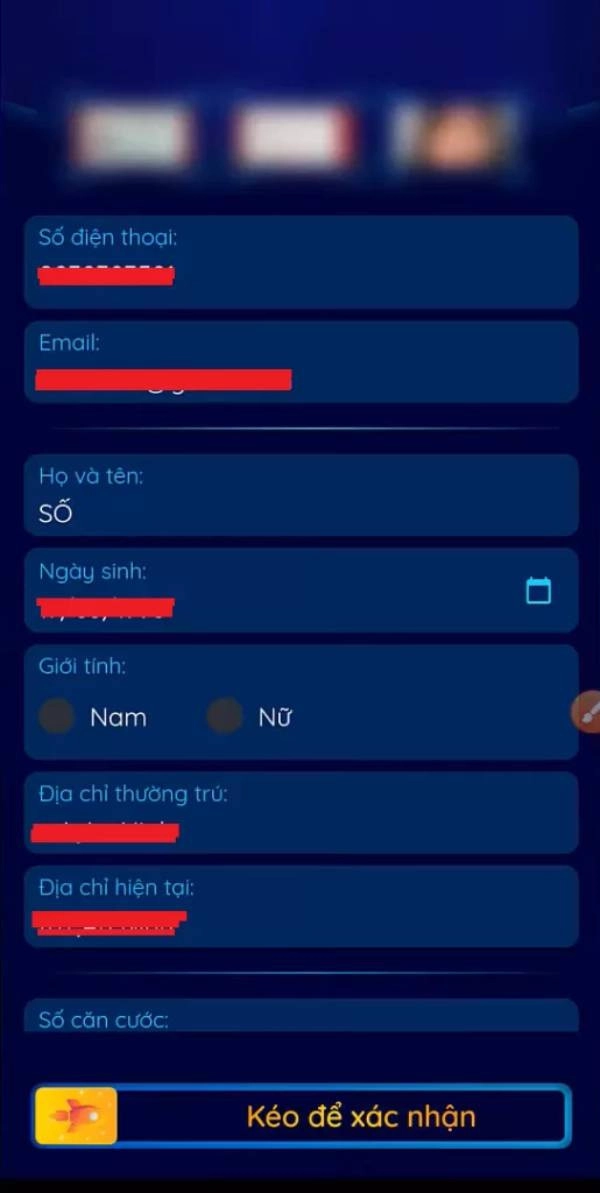Image resolution: width=600 pixels, height=1193 pixels.
Task: Tap the Họ và tên field
Action: pos(301,495)
